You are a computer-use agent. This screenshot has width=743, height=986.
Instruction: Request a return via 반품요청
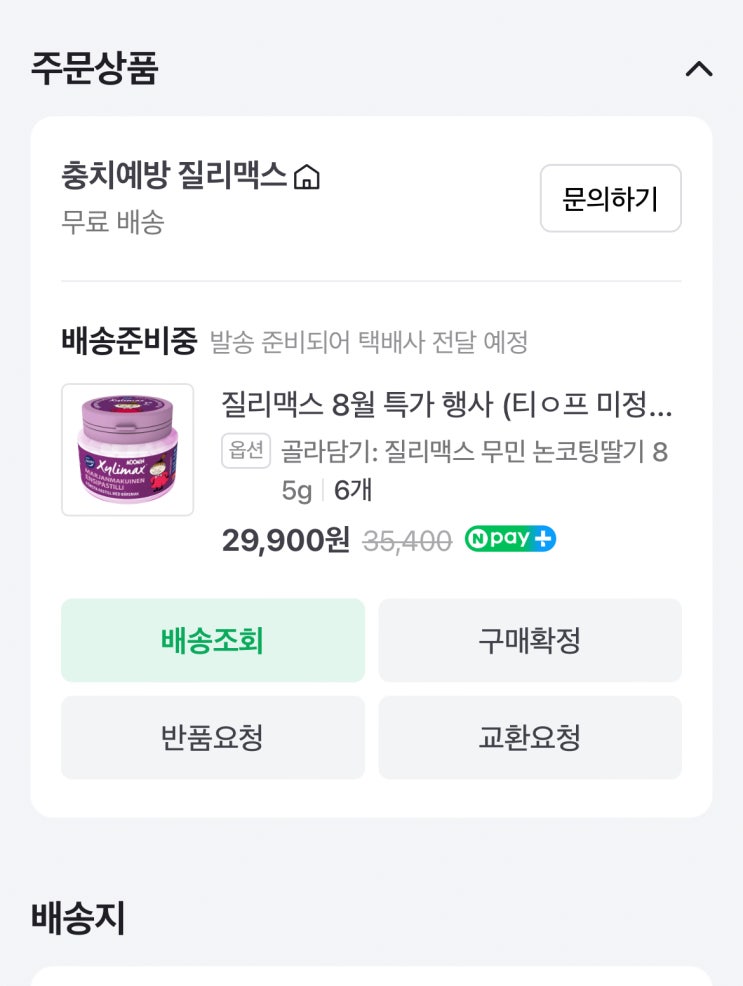pyautogui.click(x=212, y=738)
